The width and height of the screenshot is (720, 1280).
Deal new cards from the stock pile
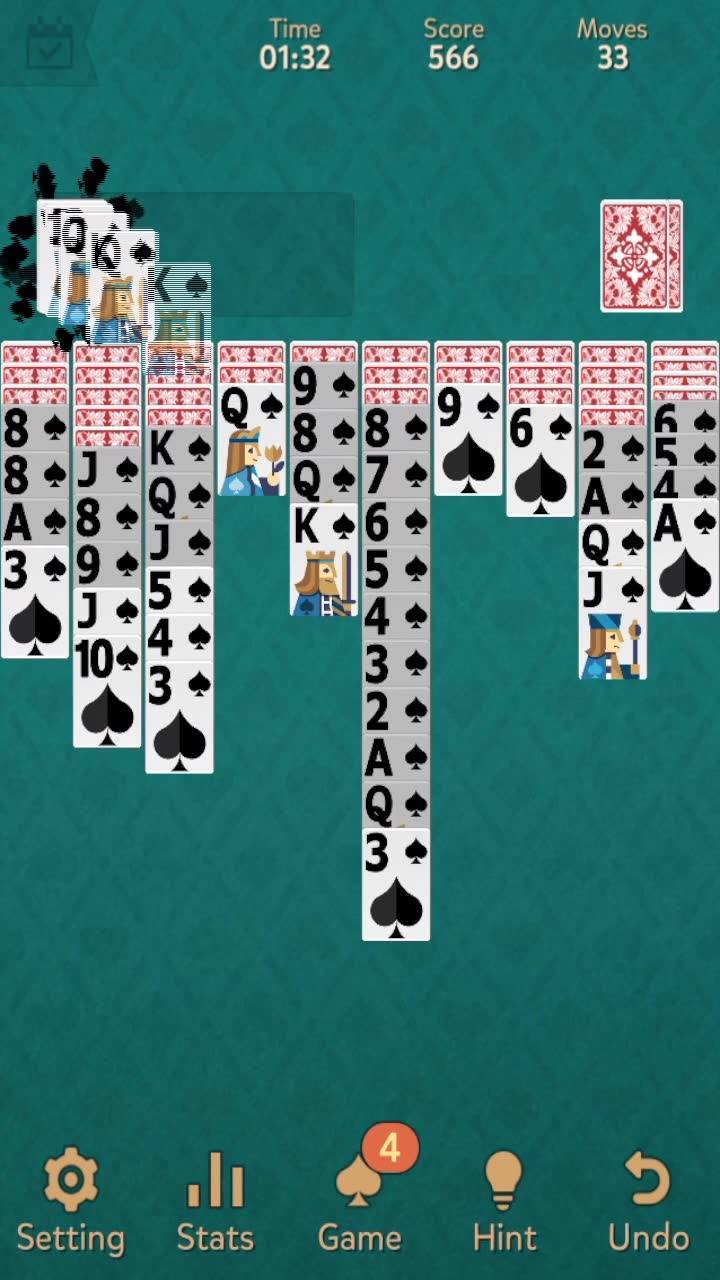pos(641,256)
